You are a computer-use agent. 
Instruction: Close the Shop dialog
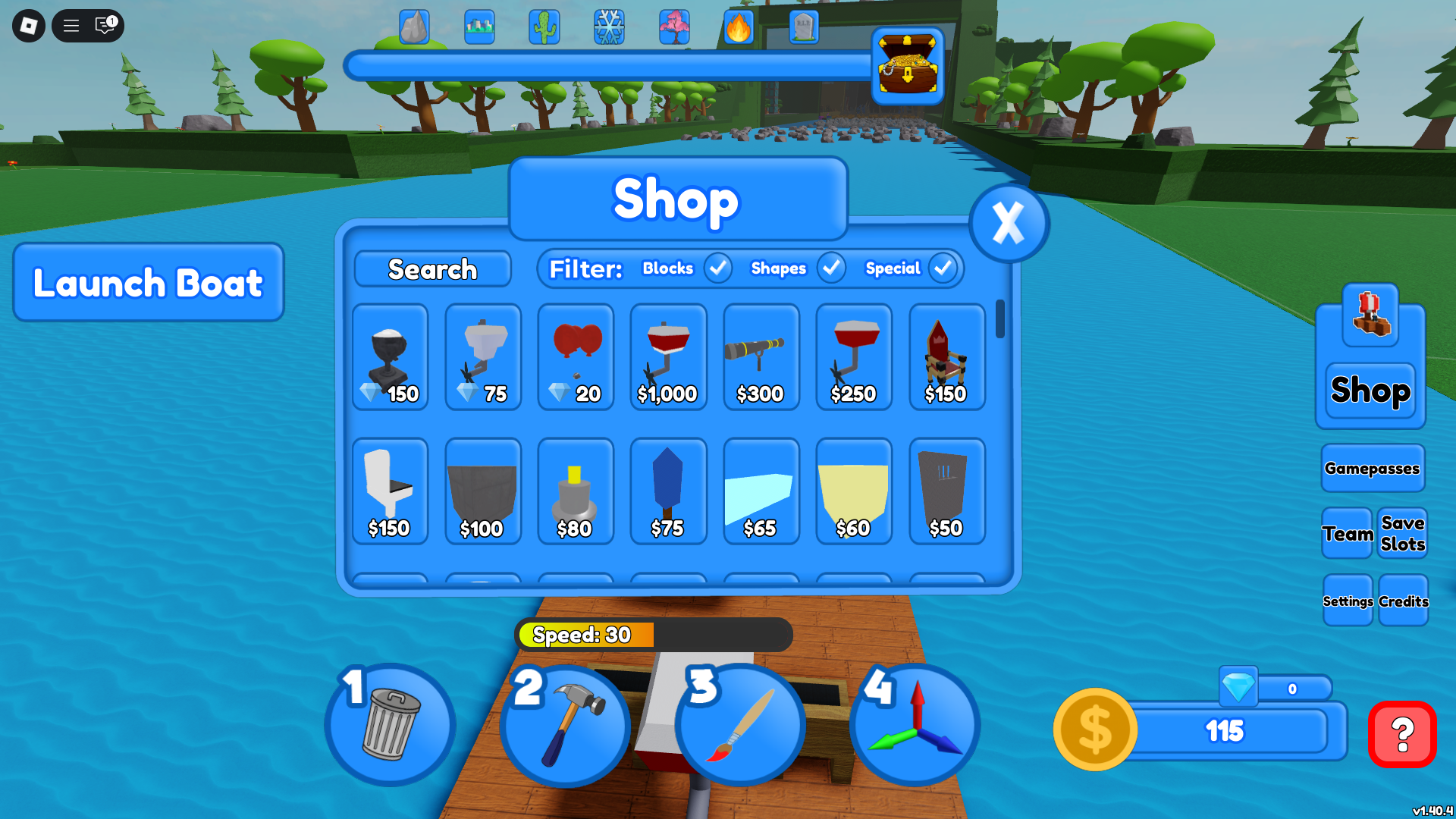[x=1009, y=224]
